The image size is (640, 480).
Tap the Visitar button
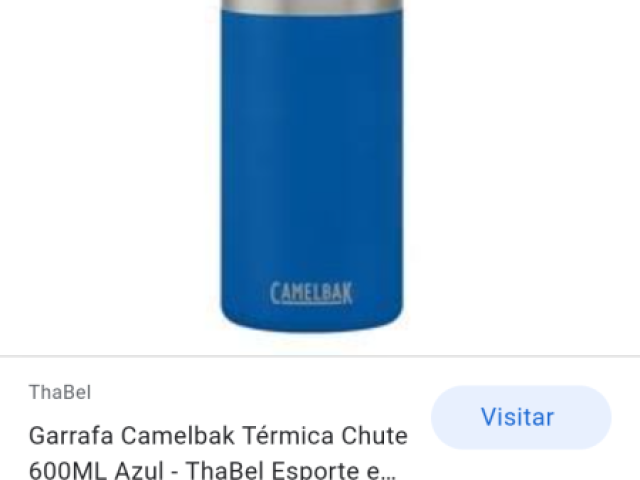(520, 417)
